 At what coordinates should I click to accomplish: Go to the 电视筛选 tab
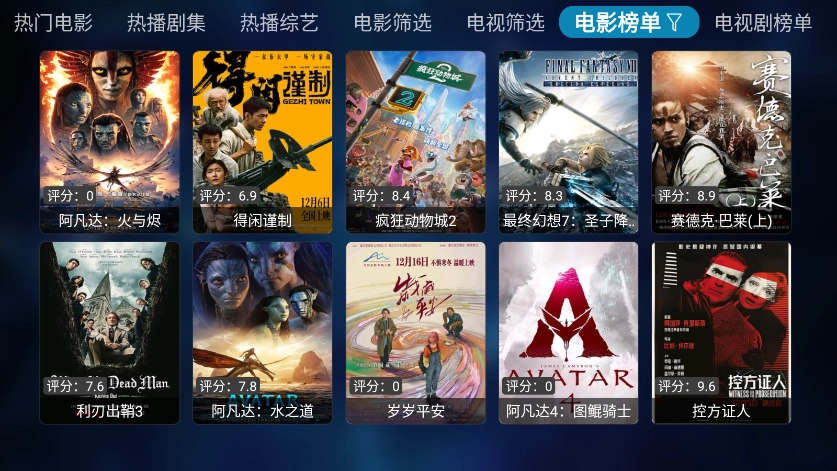[506, 22]
